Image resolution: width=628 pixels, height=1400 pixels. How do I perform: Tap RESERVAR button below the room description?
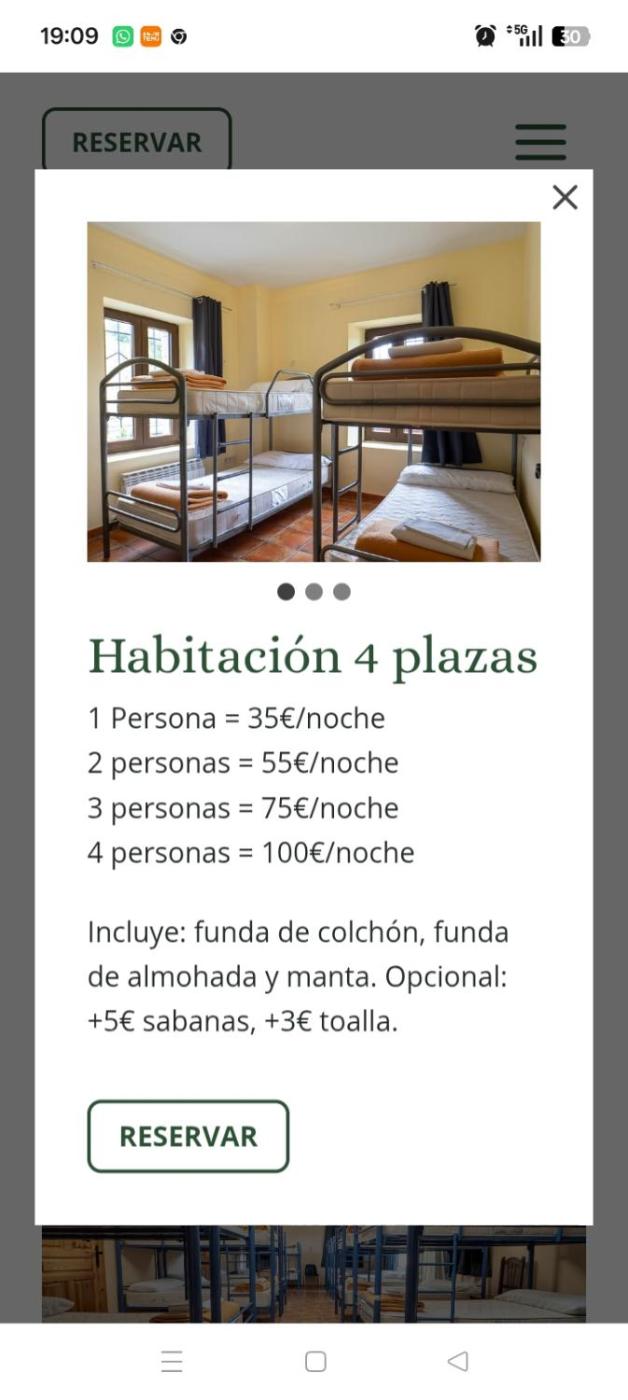tap(188, 1136)
